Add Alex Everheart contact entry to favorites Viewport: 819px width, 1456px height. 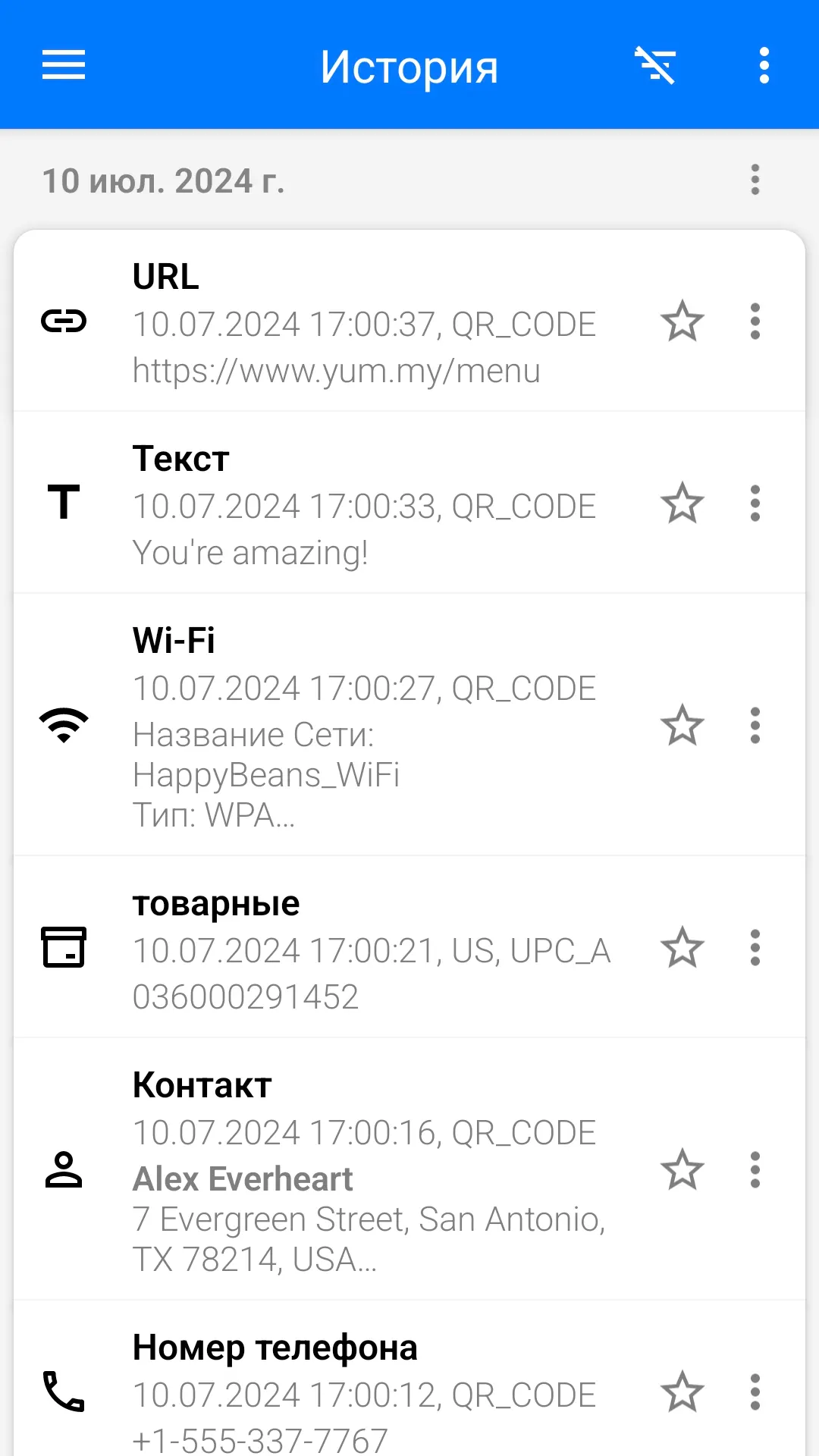[682, 1170]
